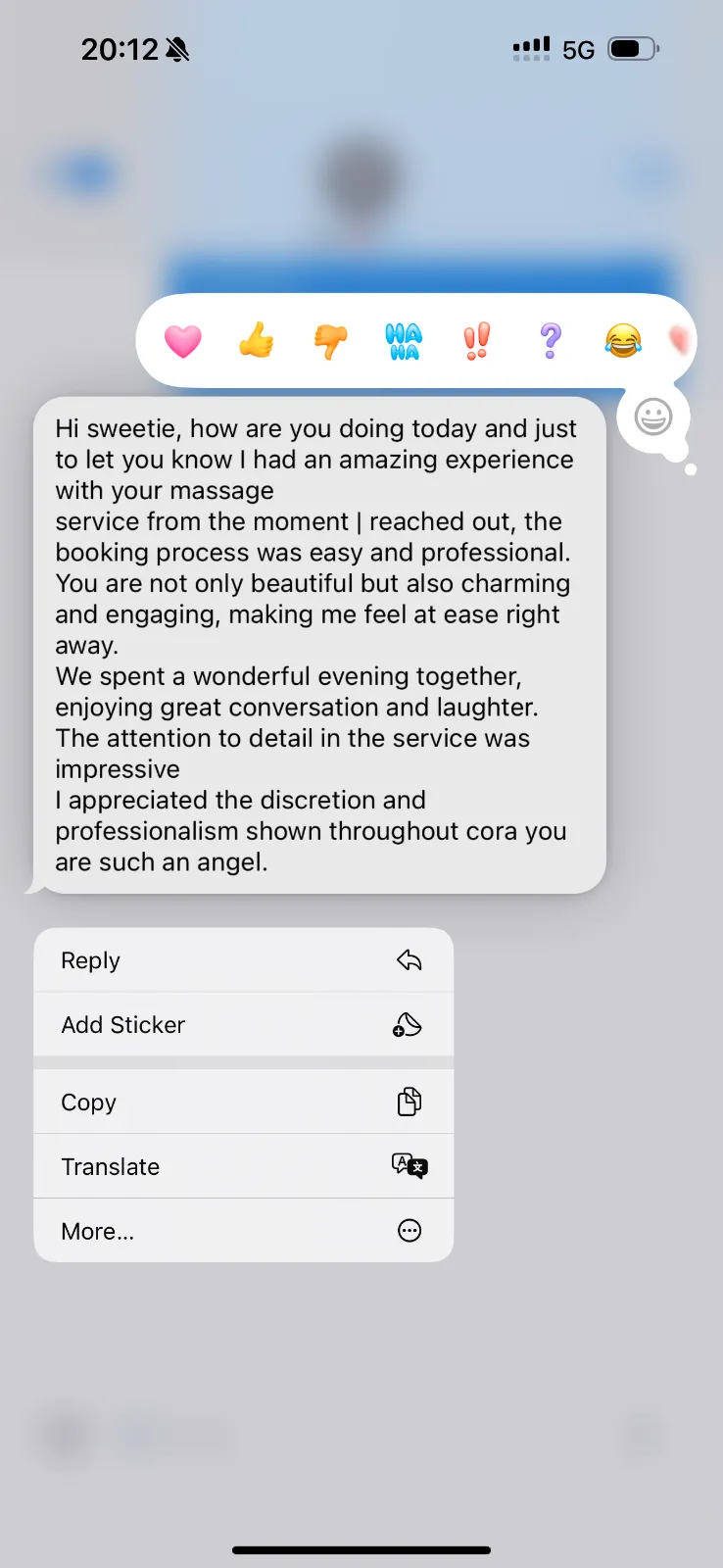This screenshot has width=723, height=1568.
Task: React with the laughing crying emoji
Action: pyautogui.click(x=623, y=341)
